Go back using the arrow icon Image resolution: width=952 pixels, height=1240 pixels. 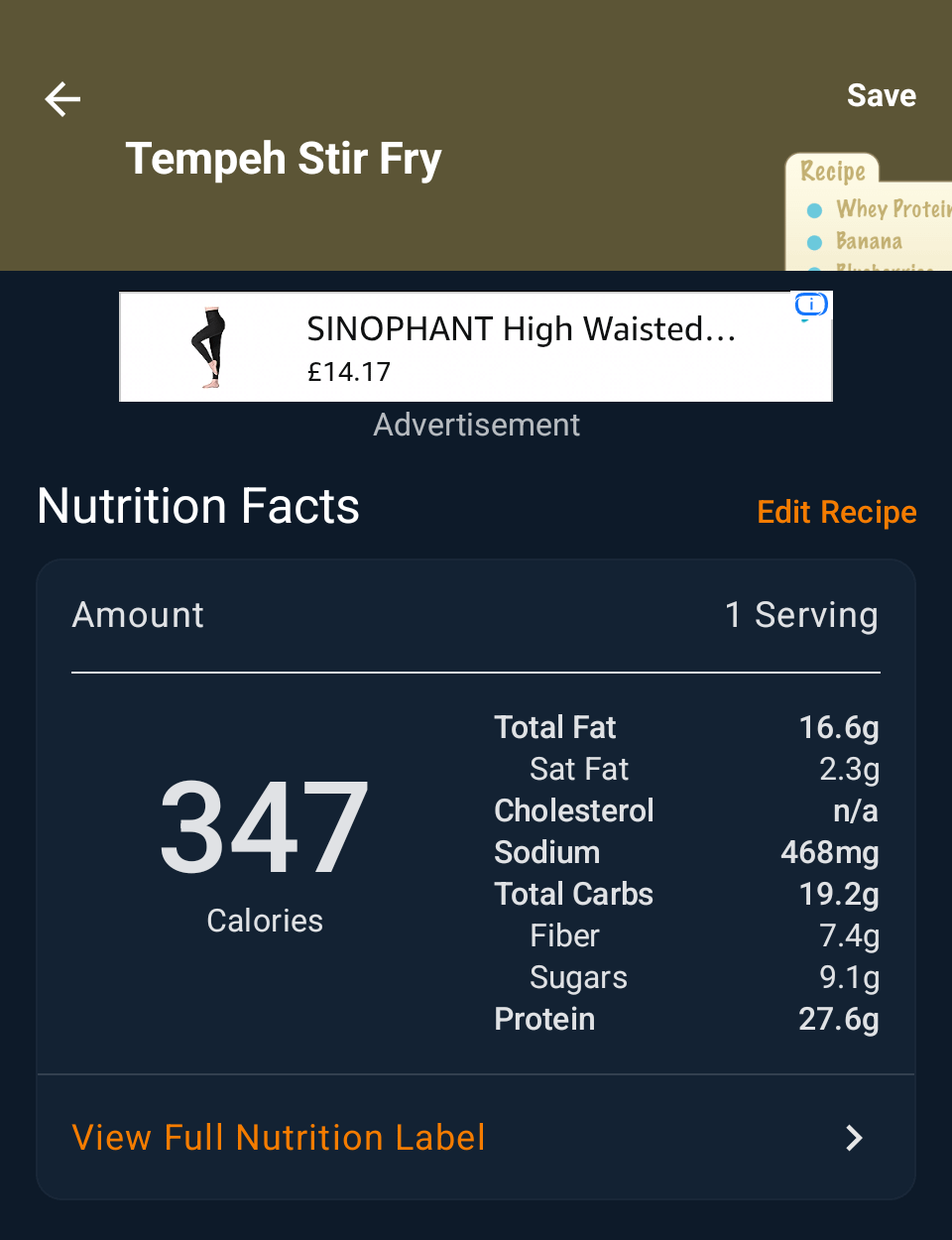pyautogui.click(x=62, y=99)
